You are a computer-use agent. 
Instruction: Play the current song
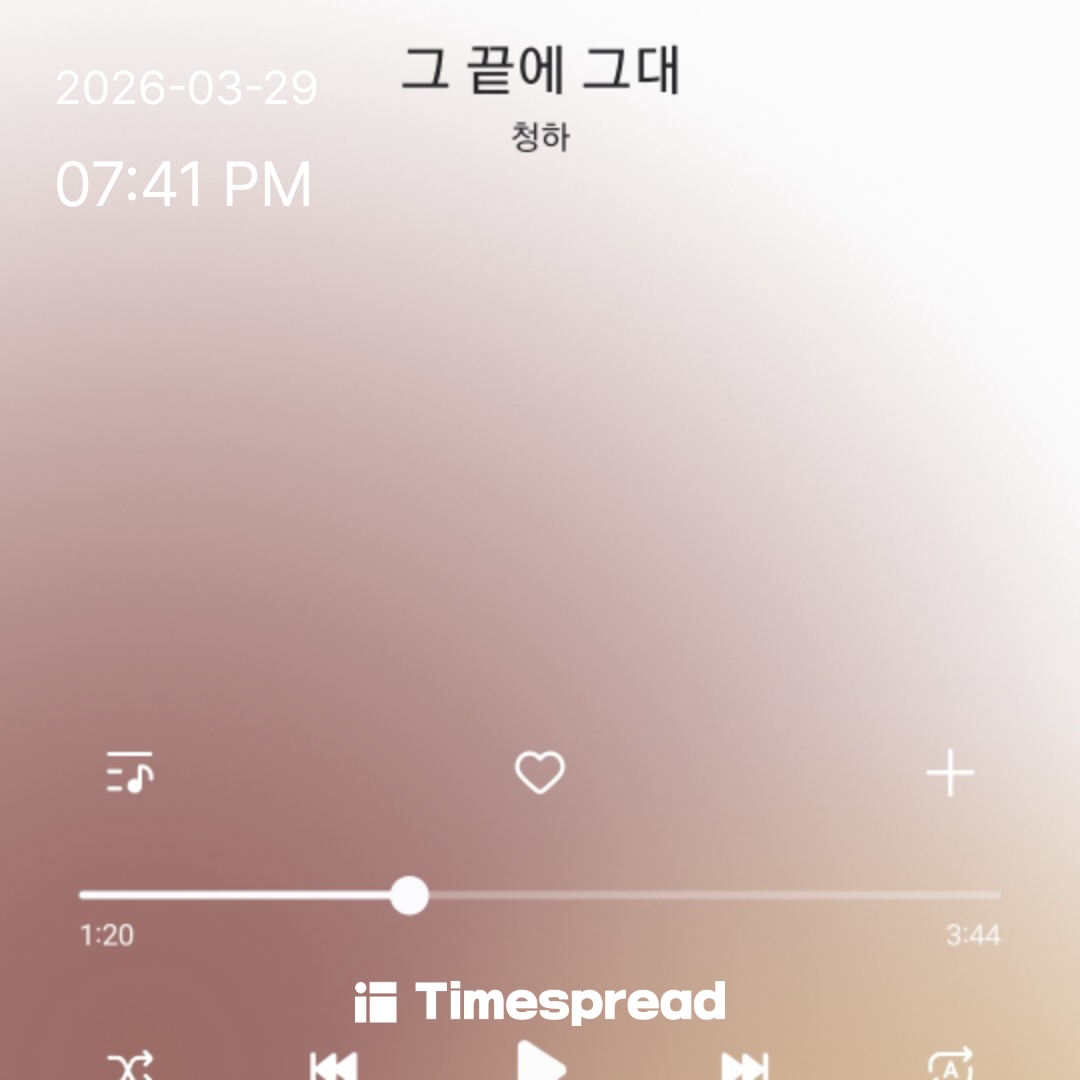(541, 1064)
